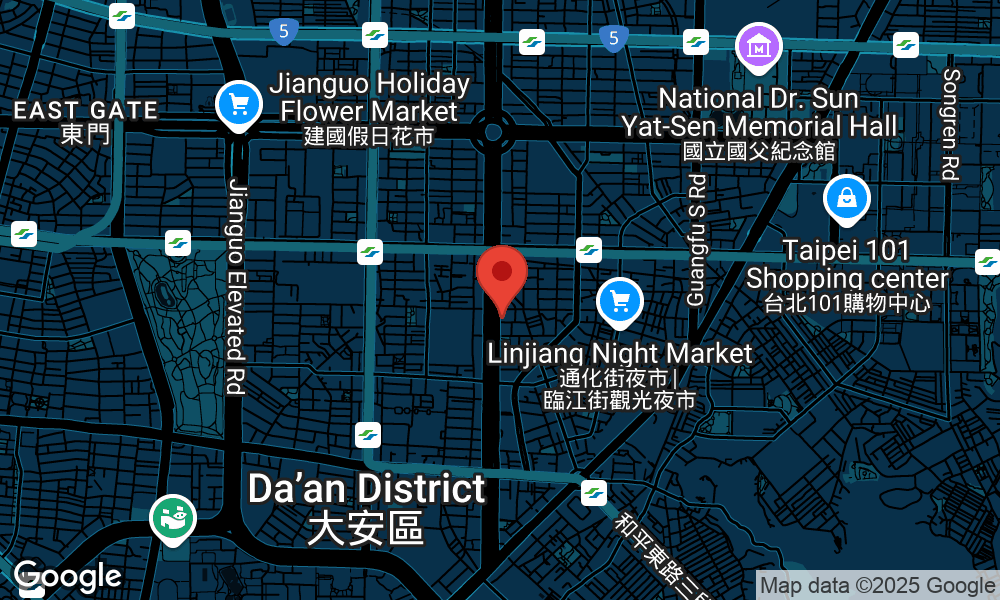
Task: Open Taipei 101 Shopping center marker
Action: click(846, 198)
